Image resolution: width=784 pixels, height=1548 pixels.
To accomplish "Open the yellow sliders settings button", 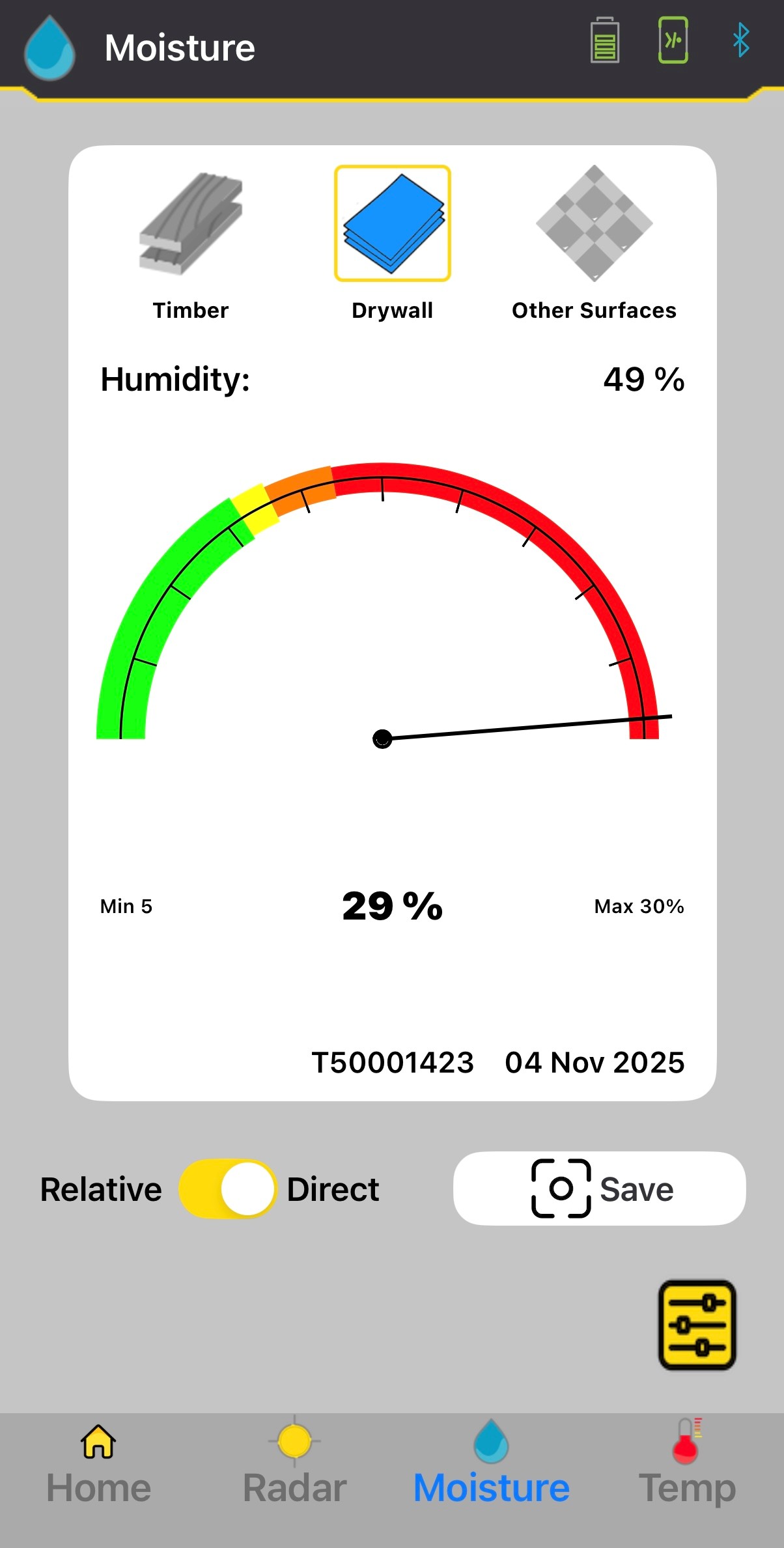I will click(x=697, y=1325).
